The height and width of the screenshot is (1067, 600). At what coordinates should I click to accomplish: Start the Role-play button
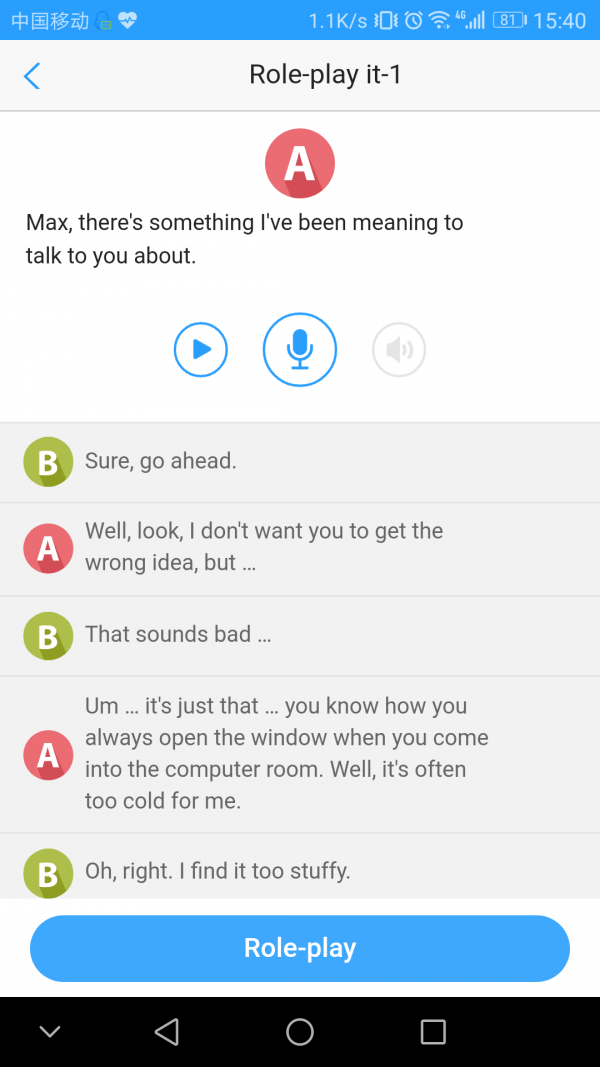tap(300, 948)
